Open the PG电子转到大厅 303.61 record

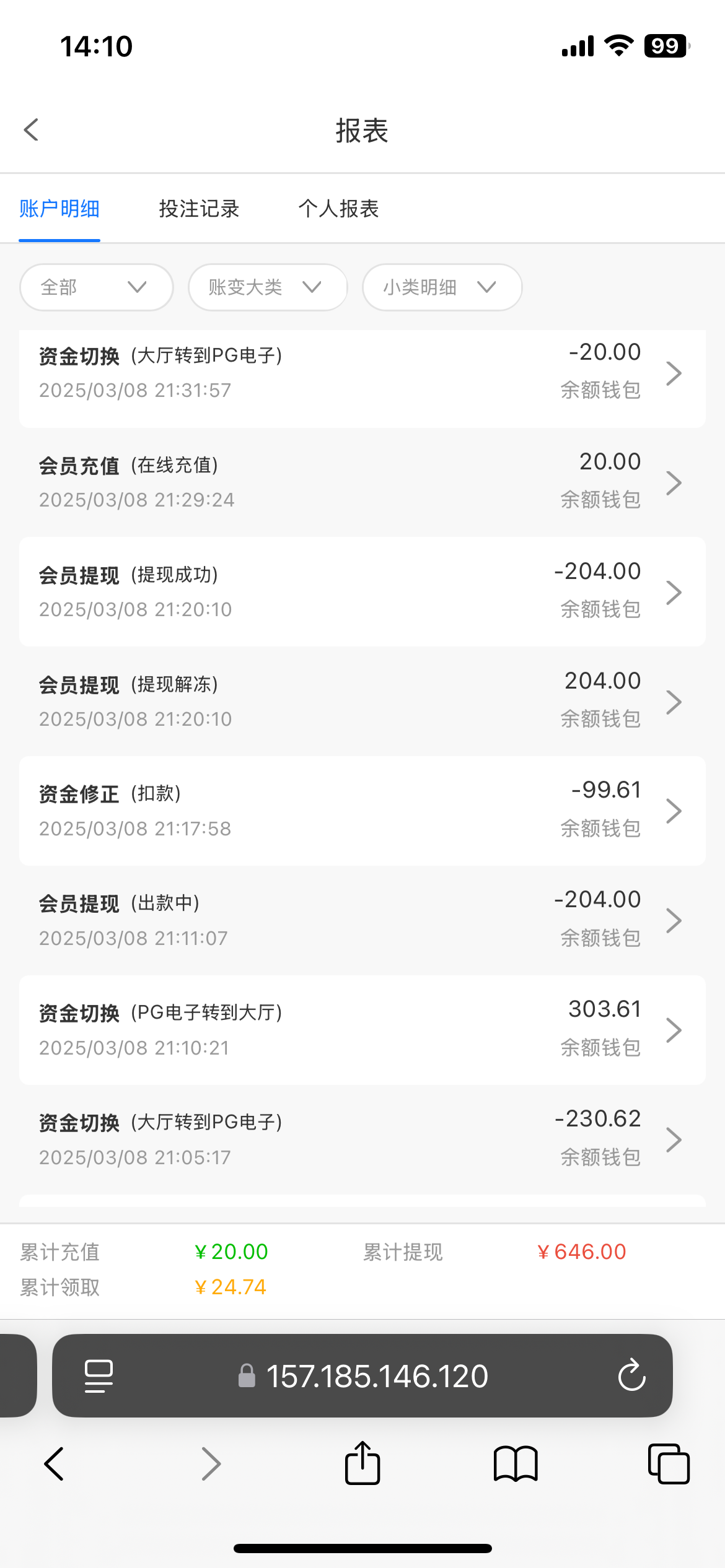point(362,1030)
